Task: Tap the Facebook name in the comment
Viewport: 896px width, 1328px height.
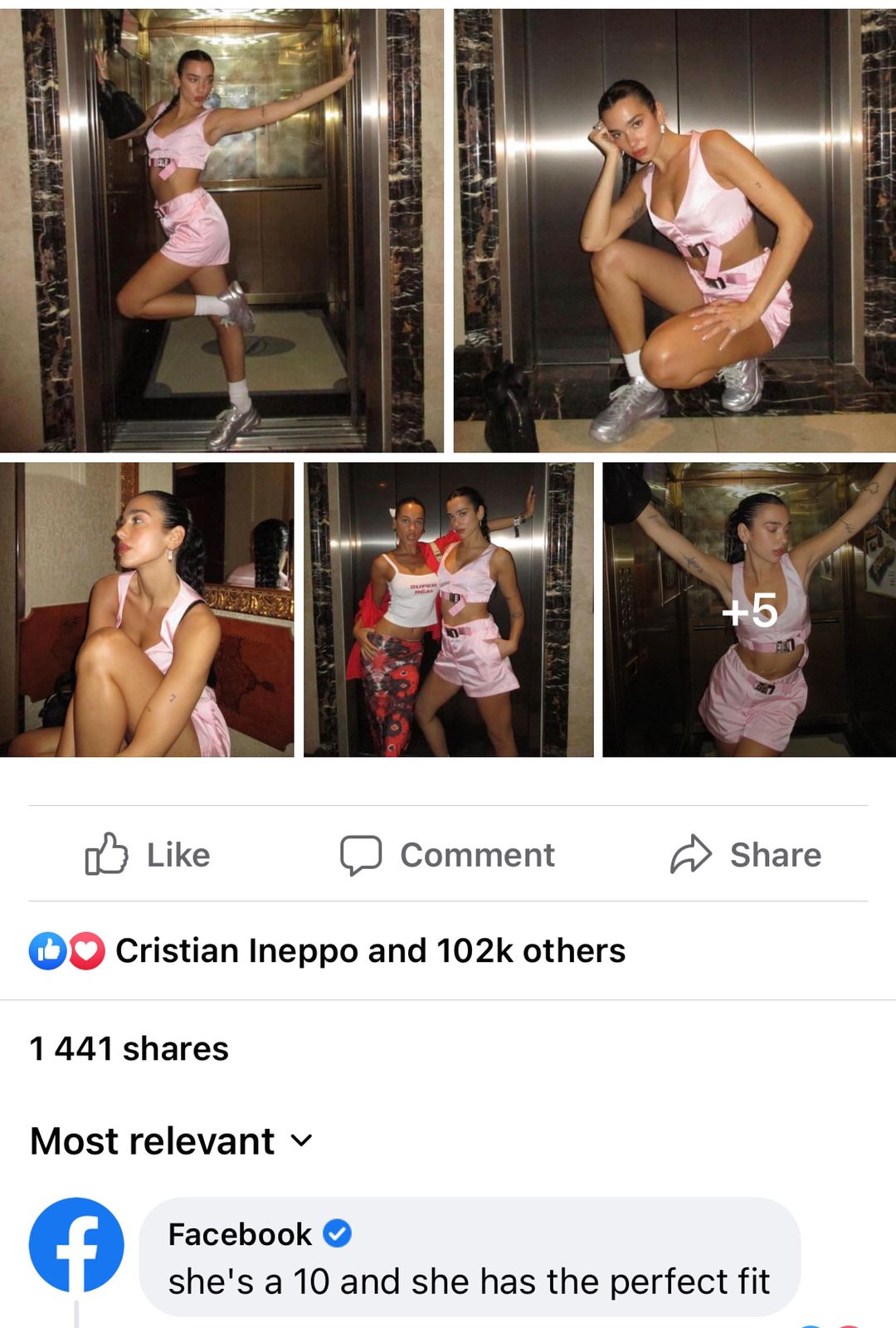Action: 240,1234
